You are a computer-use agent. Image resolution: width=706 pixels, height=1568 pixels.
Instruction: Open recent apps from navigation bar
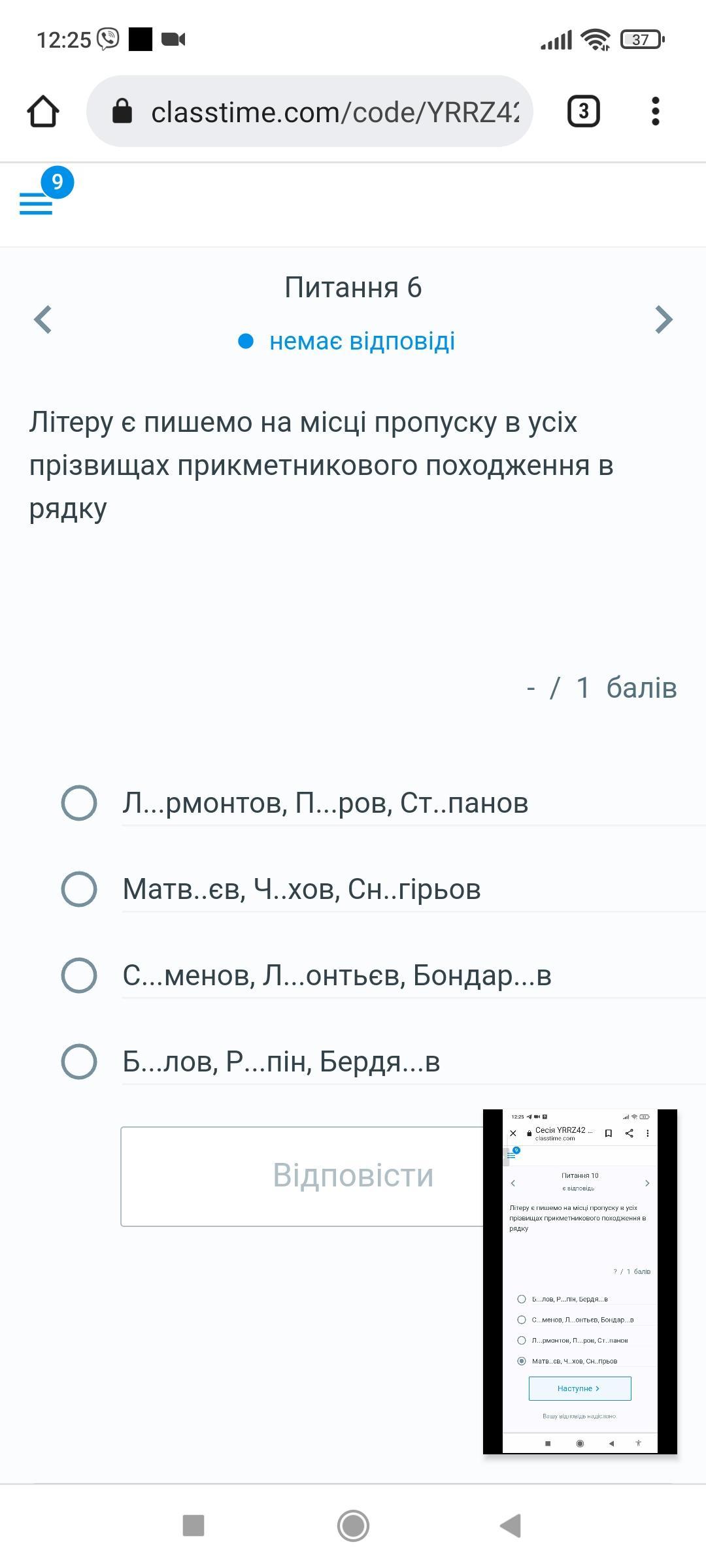[x=193, y=1526]
